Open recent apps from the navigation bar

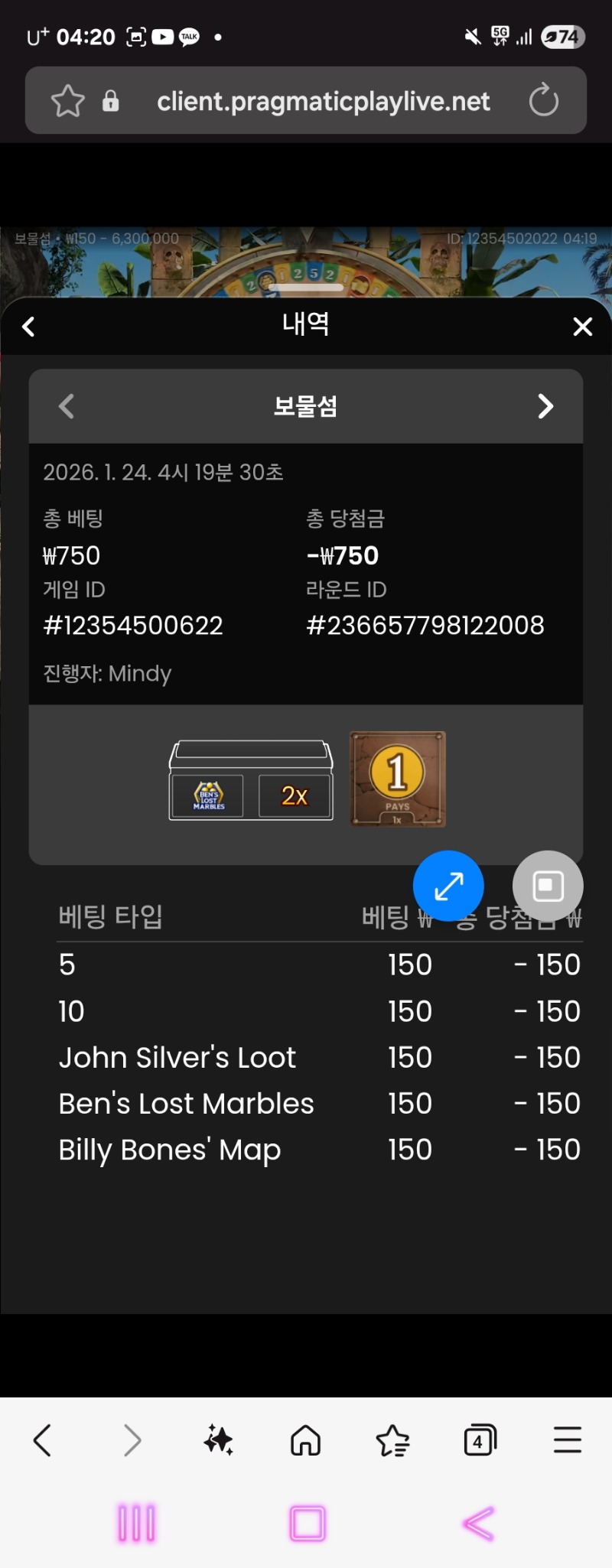pyautogui.click(x=137, y=1523)
